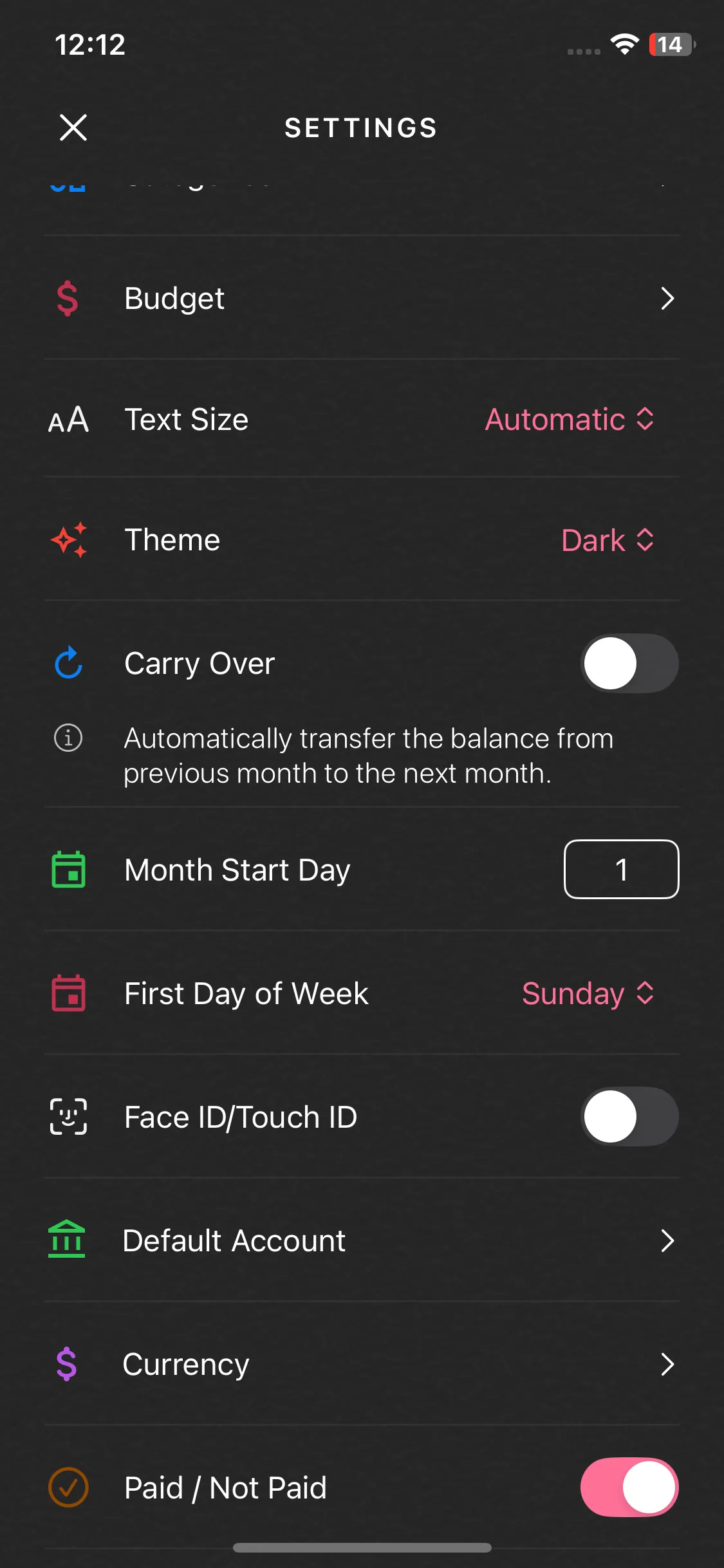724x1568 pixels.
Task: Turn on Face ID/Touch ID
Action: tap(629, 1117)
